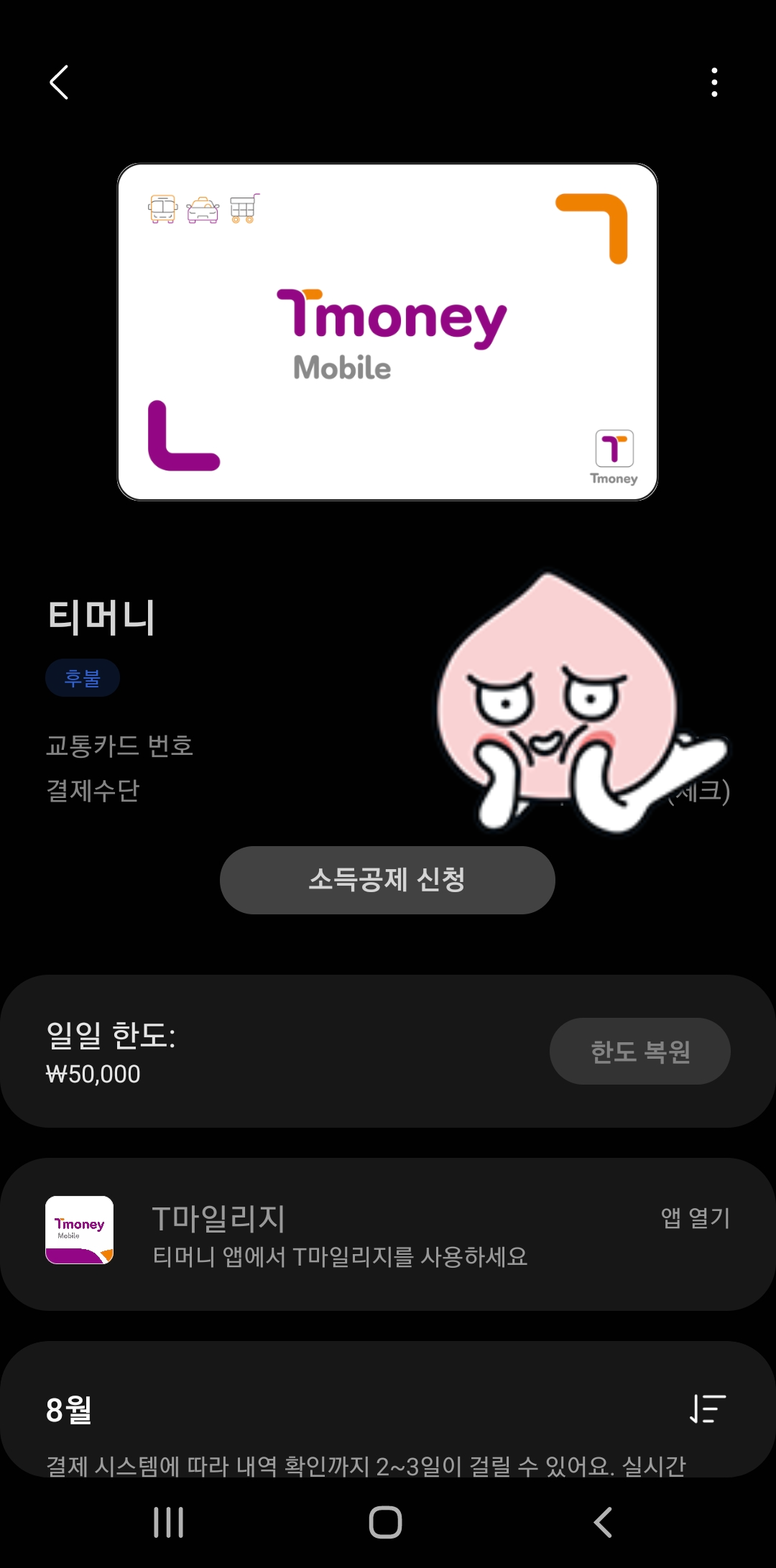776x1568 pixels.
Task: Tap the 후불 badge under 티머니
Action: (x=82, y=677)
